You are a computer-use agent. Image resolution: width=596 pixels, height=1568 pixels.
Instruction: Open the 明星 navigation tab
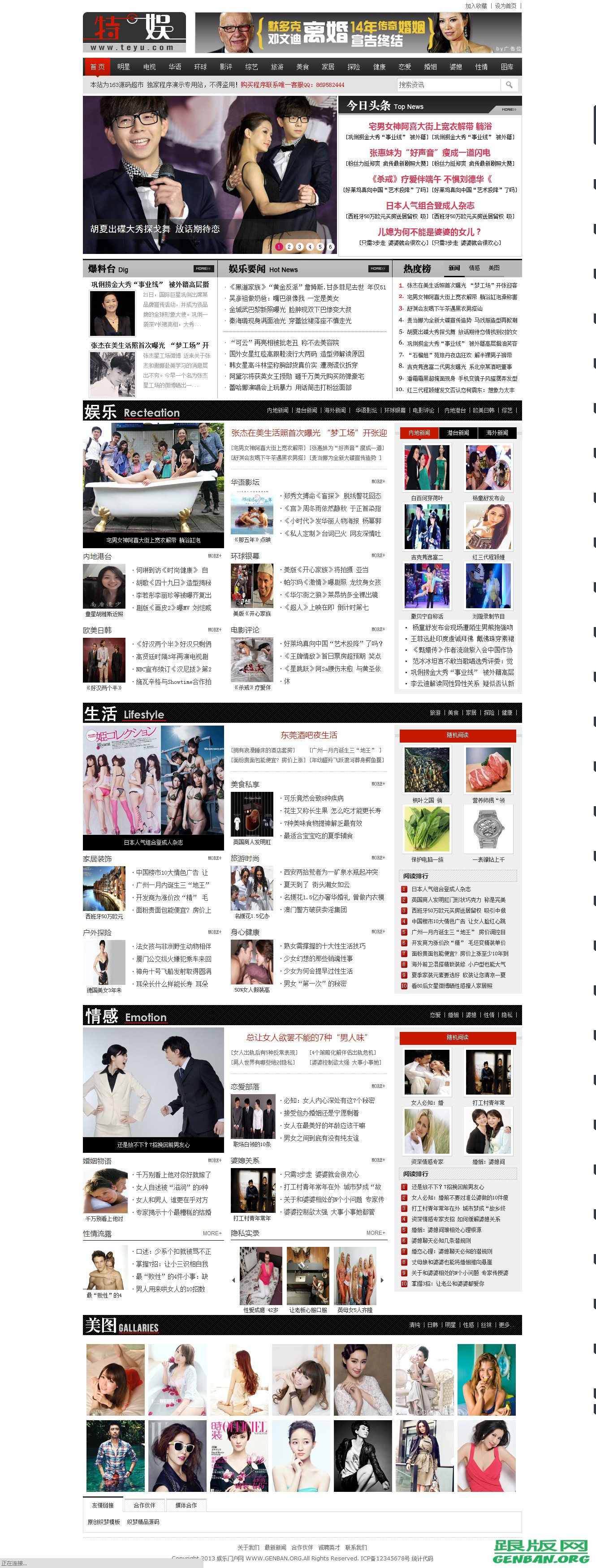pyautogui.click(x=124, y=67)
